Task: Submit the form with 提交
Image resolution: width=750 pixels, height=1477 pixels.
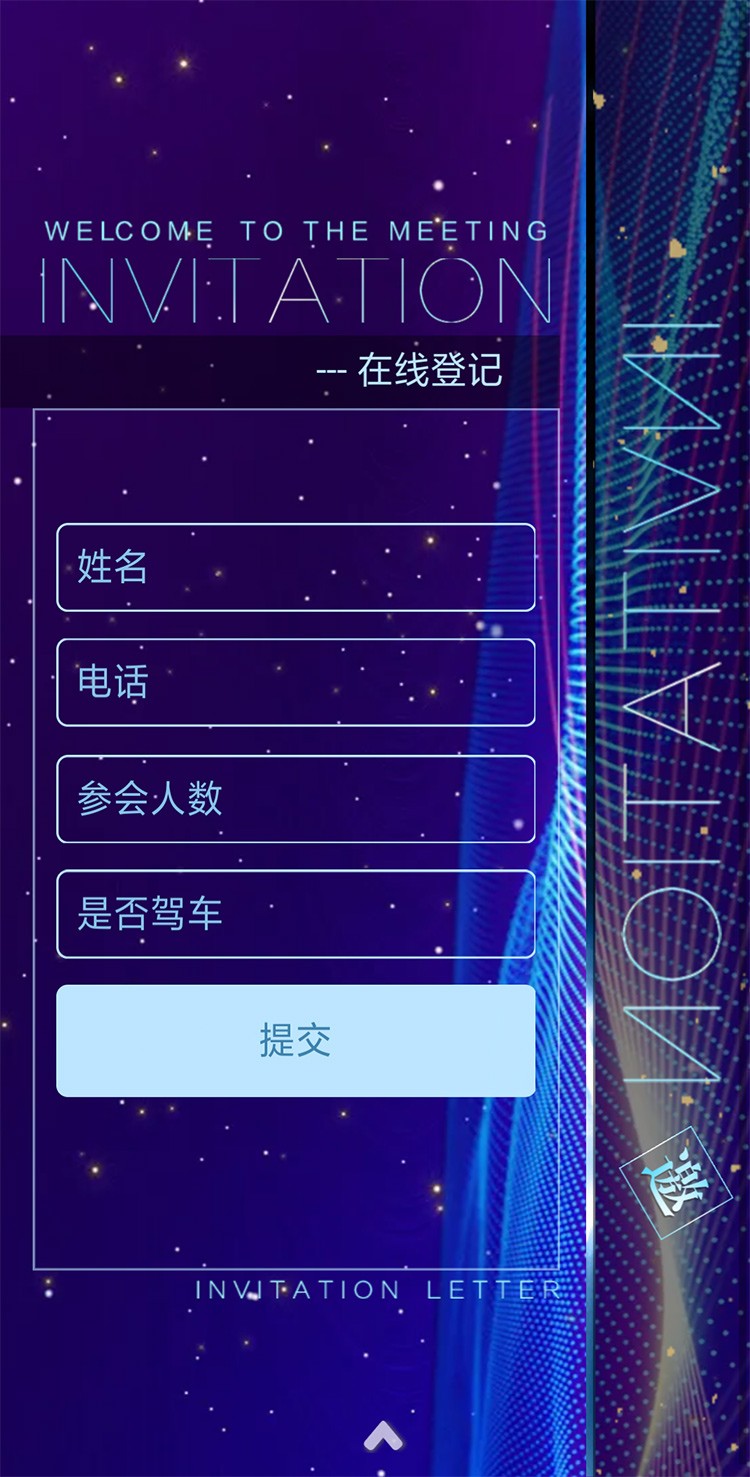Action: click(x=296, y=1041)
